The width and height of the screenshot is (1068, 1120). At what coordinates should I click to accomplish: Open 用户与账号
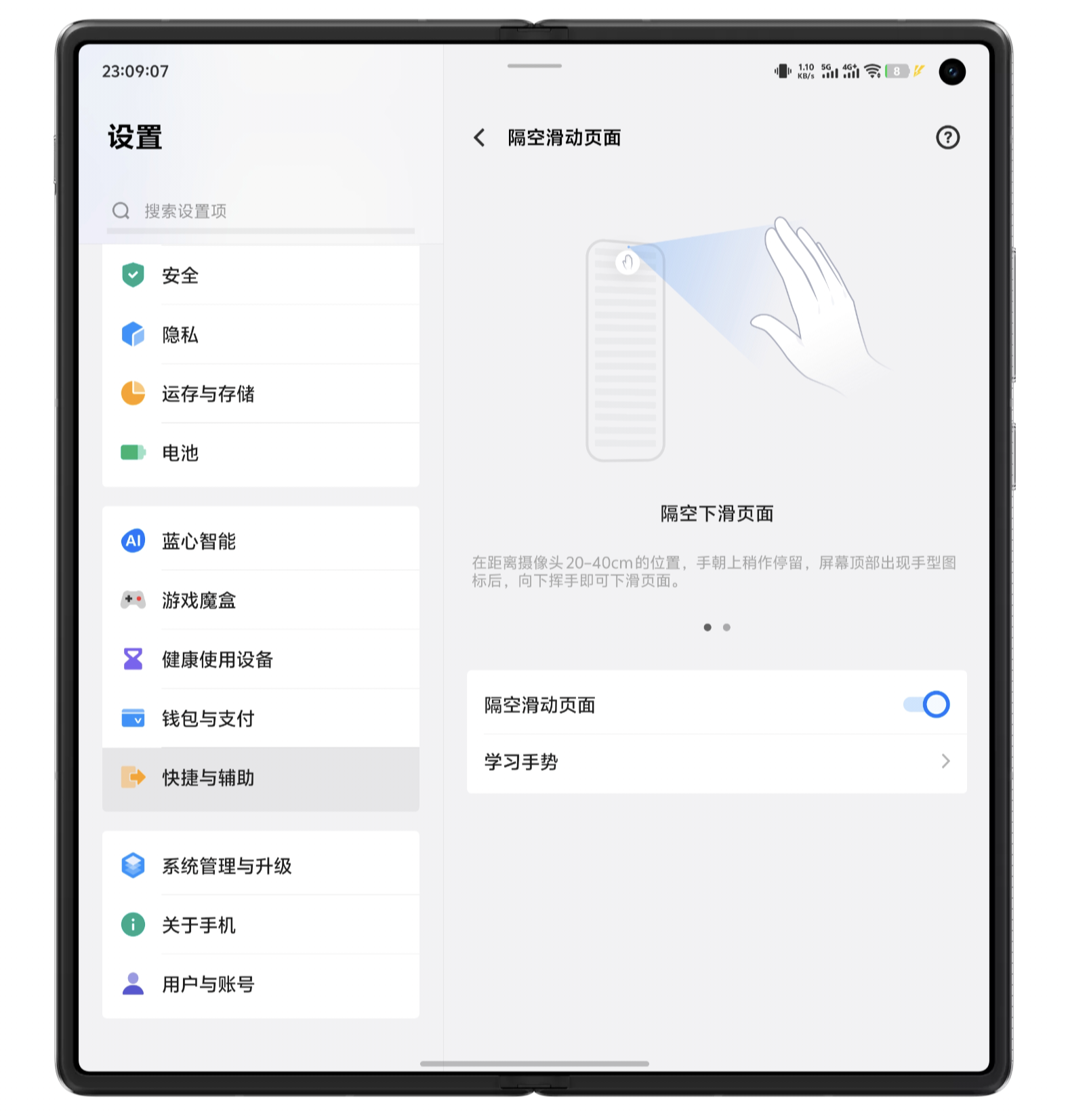pyautogui.click(x=261, y=984)
